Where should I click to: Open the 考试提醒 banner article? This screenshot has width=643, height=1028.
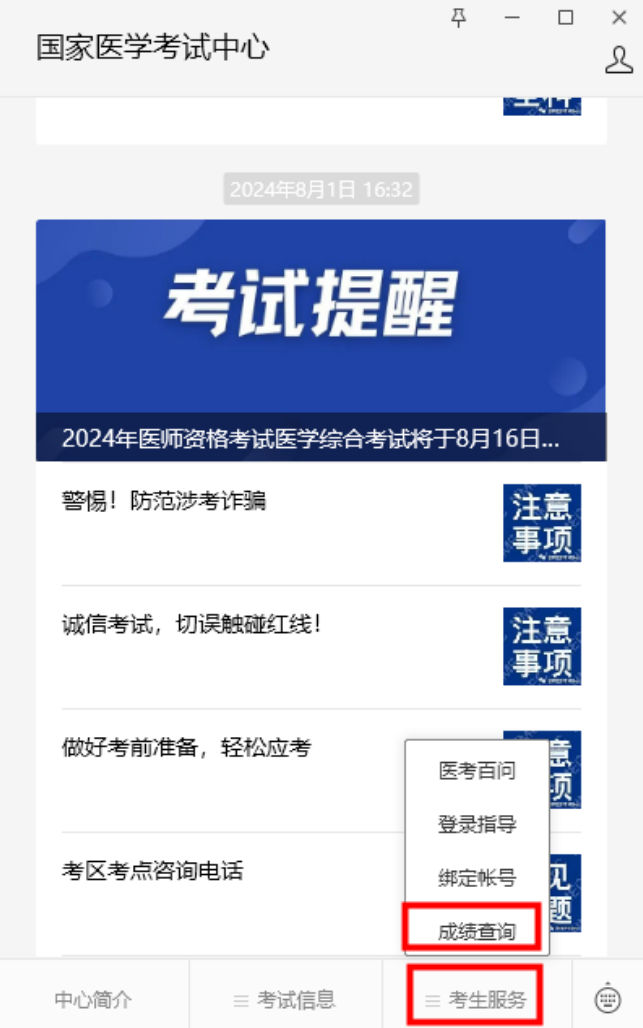320,340
